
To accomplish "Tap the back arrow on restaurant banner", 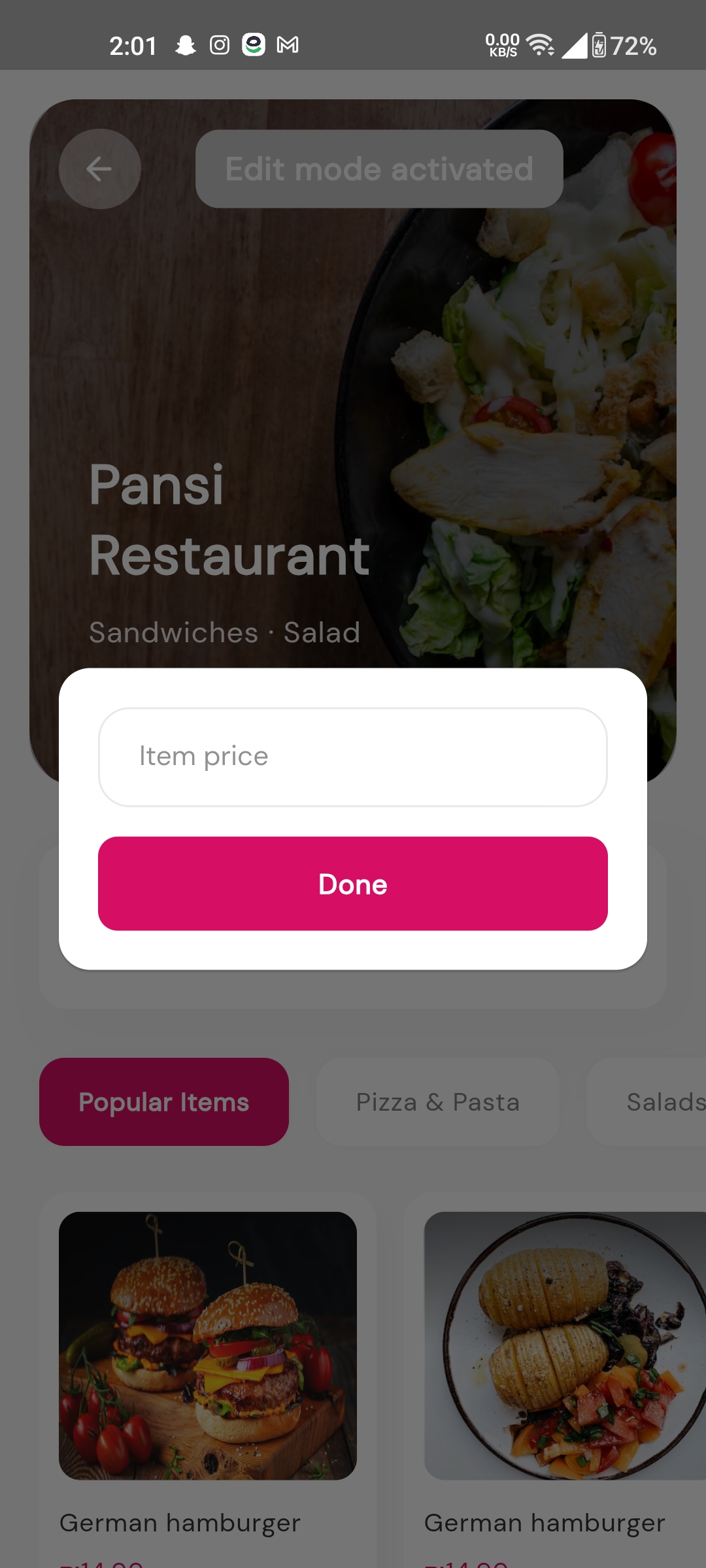I will (x=99, y=169).
